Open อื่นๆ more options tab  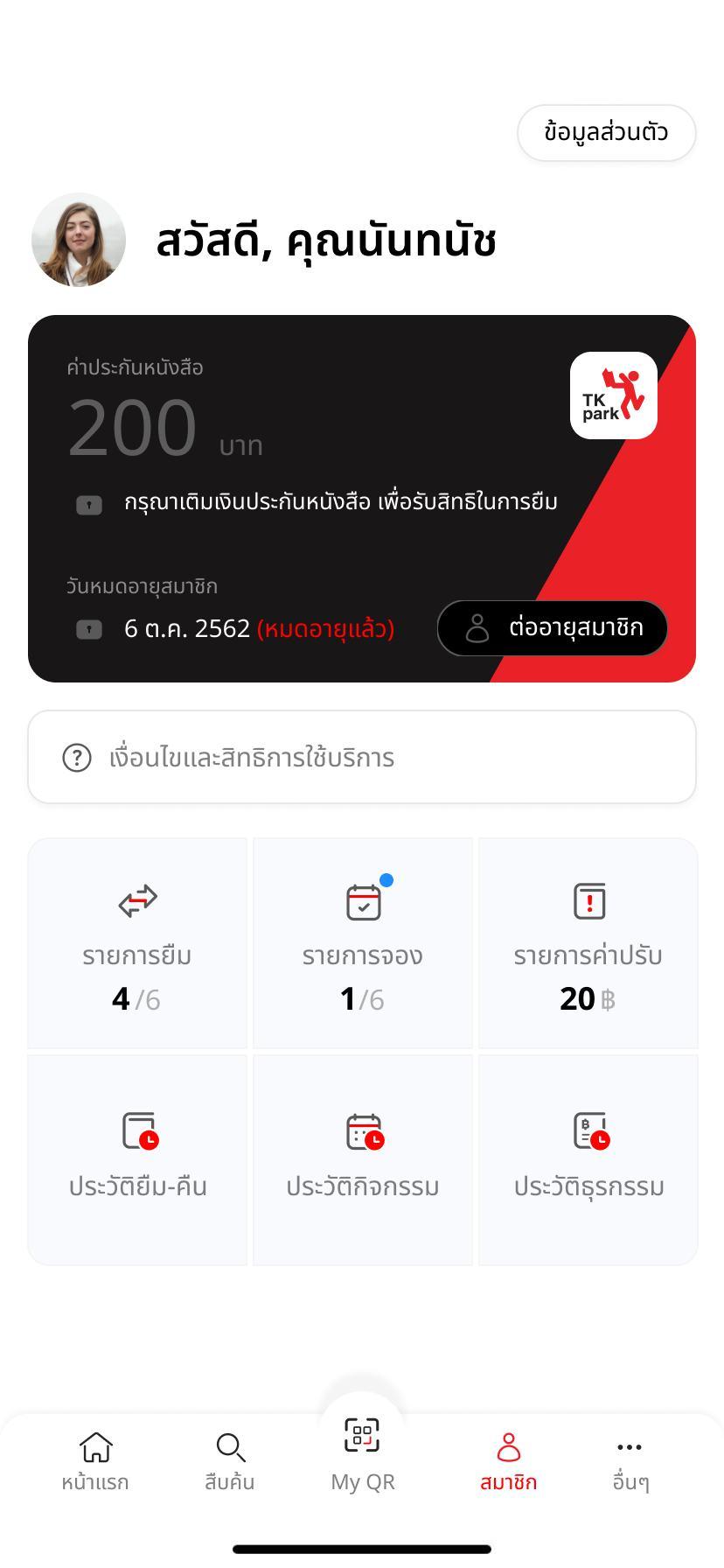630,1461
